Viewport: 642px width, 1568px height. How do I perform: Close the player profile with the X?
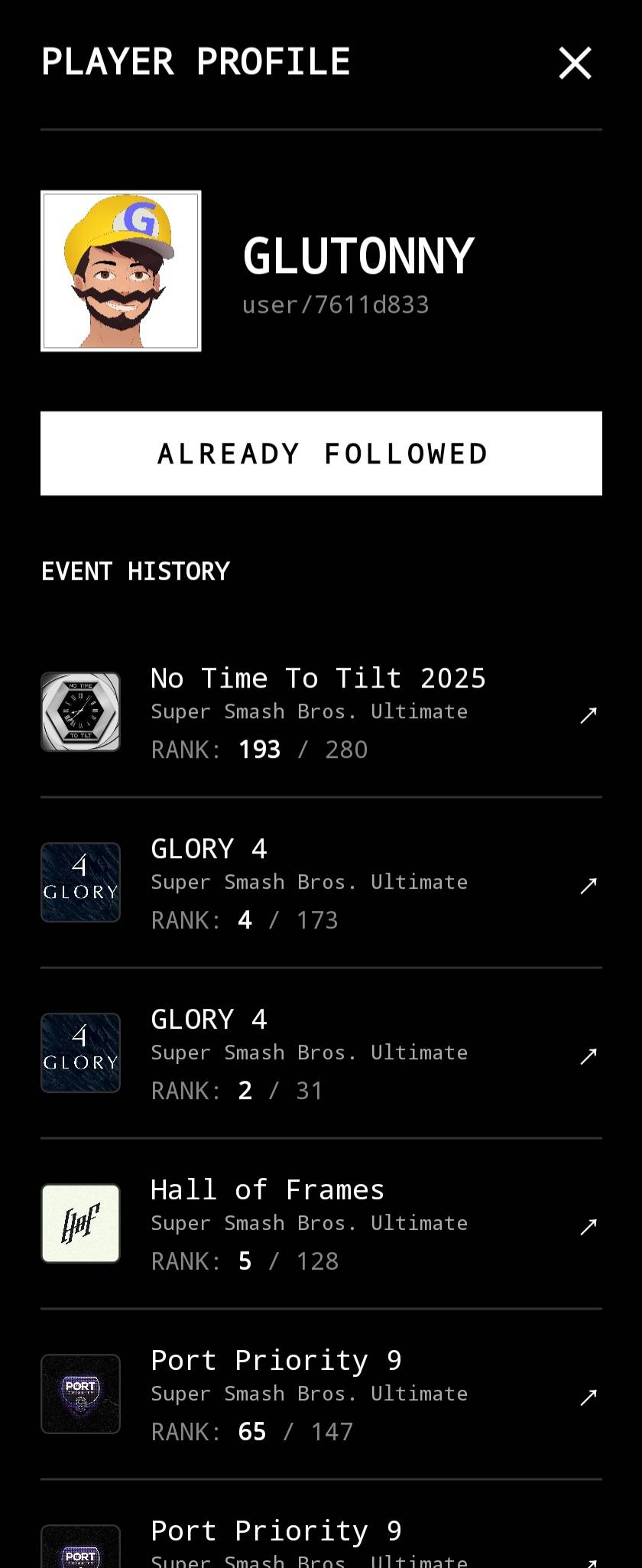576,63
